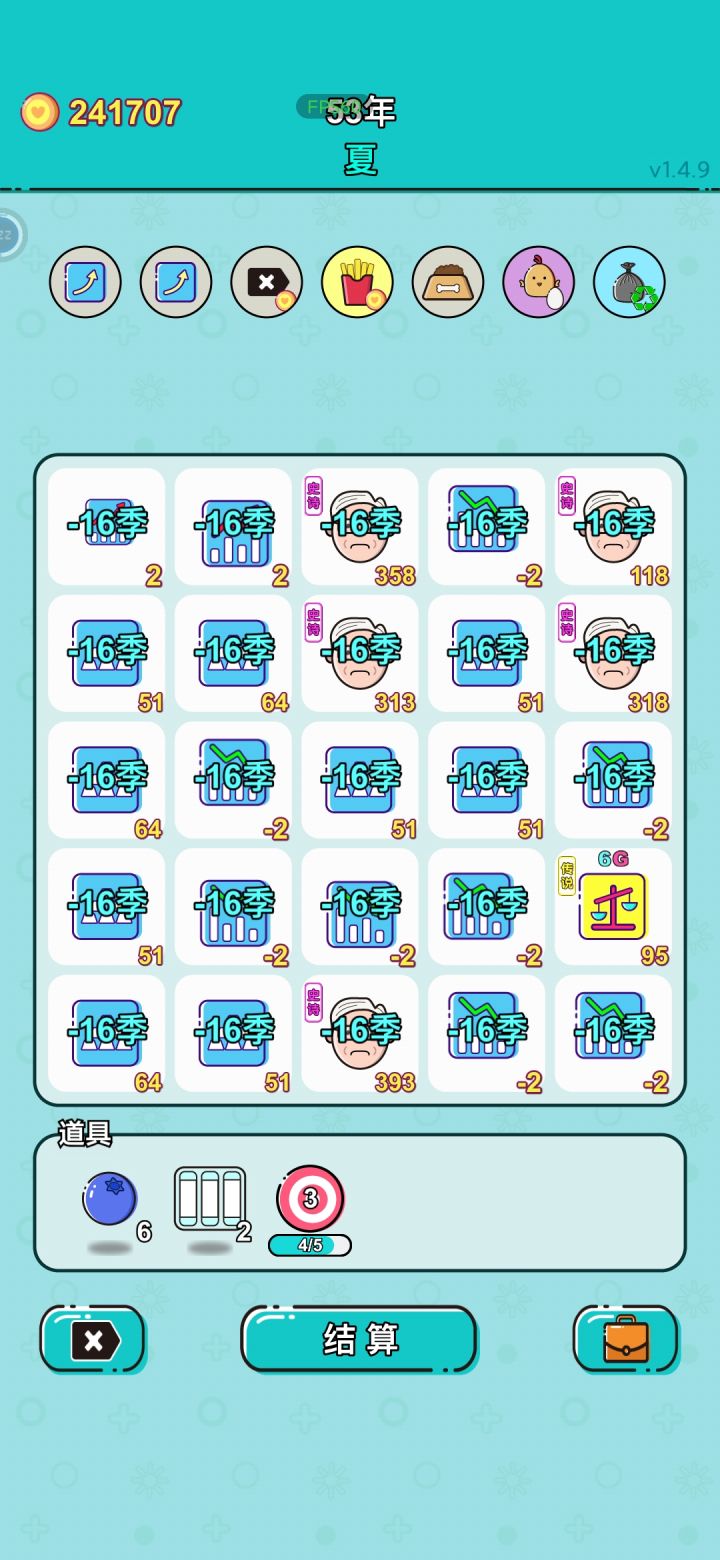Tap the recycle trash bag icon

click(x=629, y=283)
